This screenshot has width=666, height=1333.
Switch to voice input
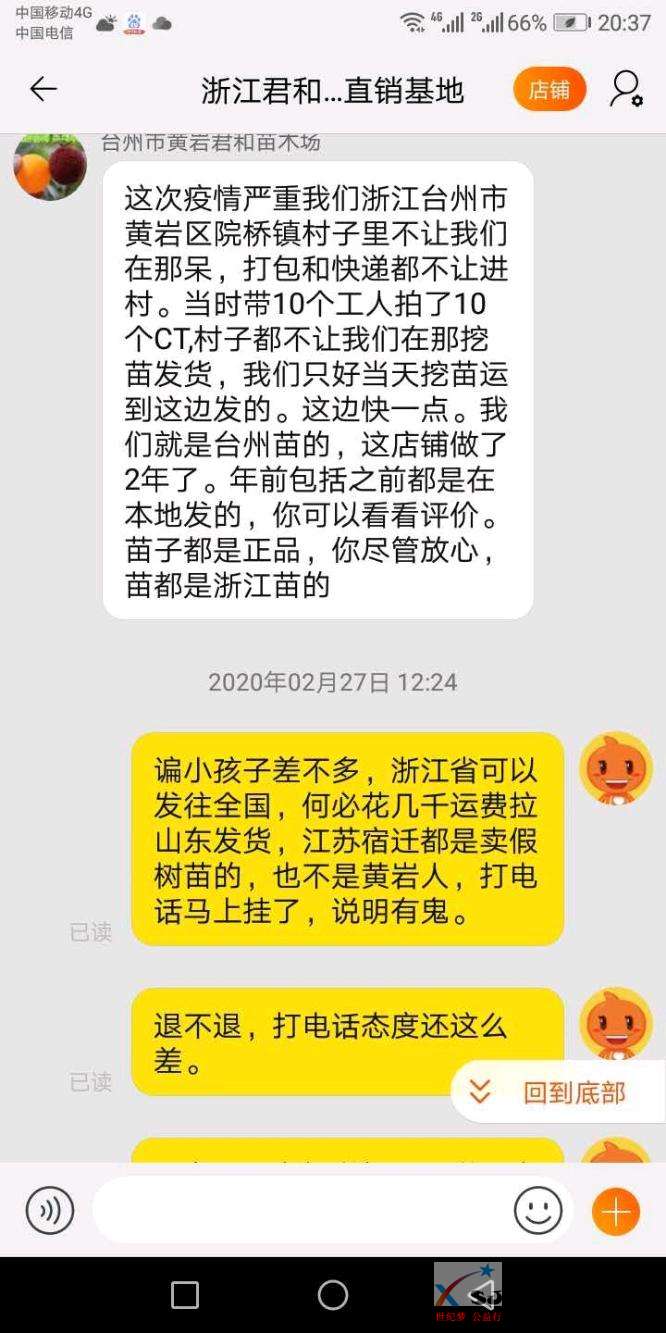(x=50, y=1211)
